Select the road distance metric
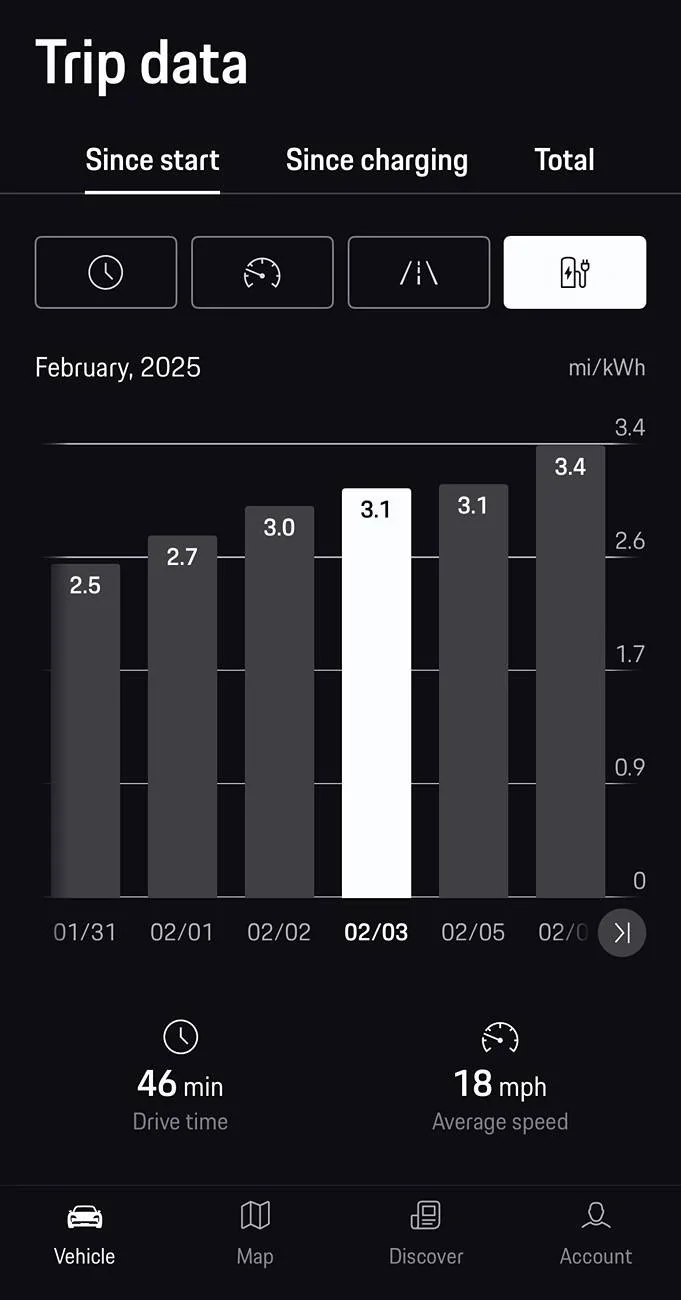The height and width of the screenshot is (1300, 681). click(x=419, y=272)
